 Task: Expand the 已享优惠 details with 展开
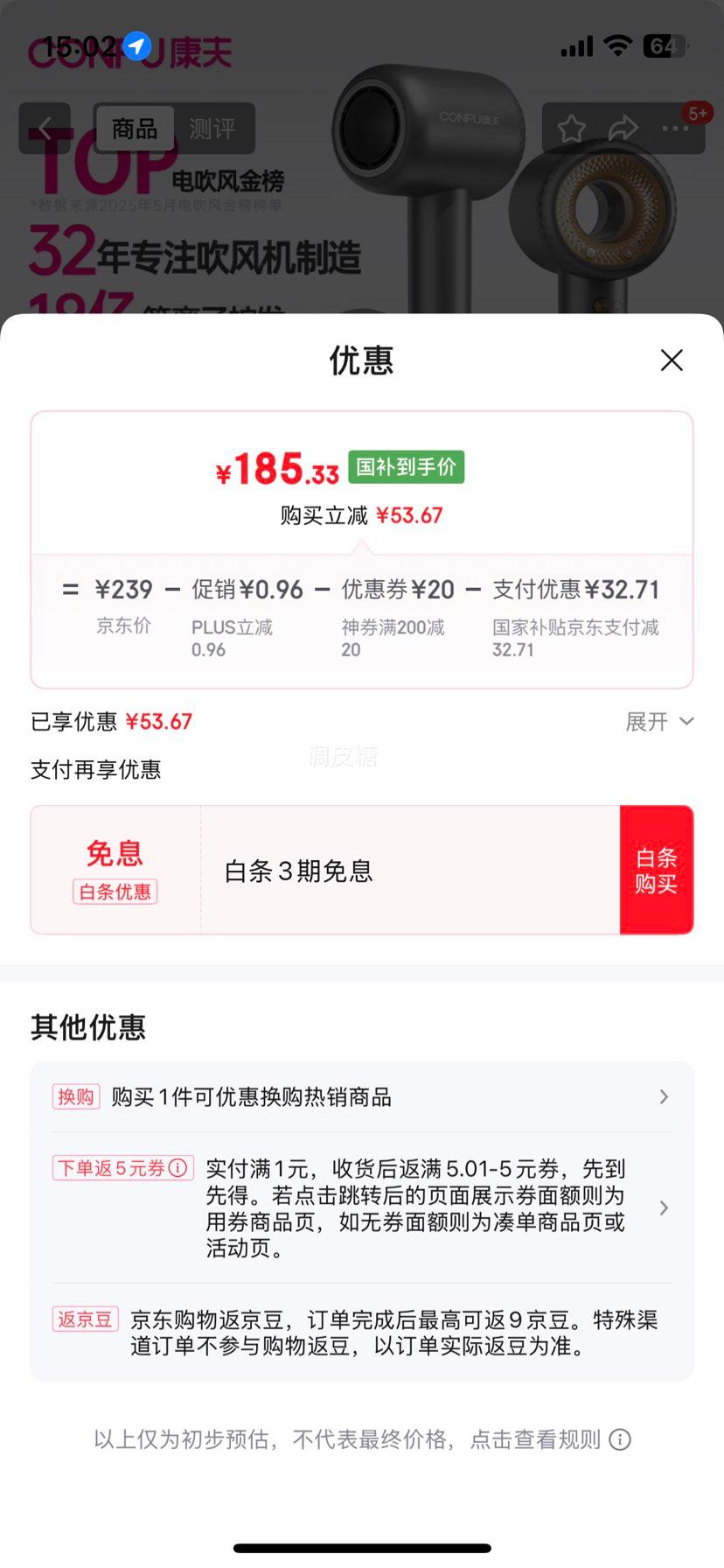(x=659, y=722)
